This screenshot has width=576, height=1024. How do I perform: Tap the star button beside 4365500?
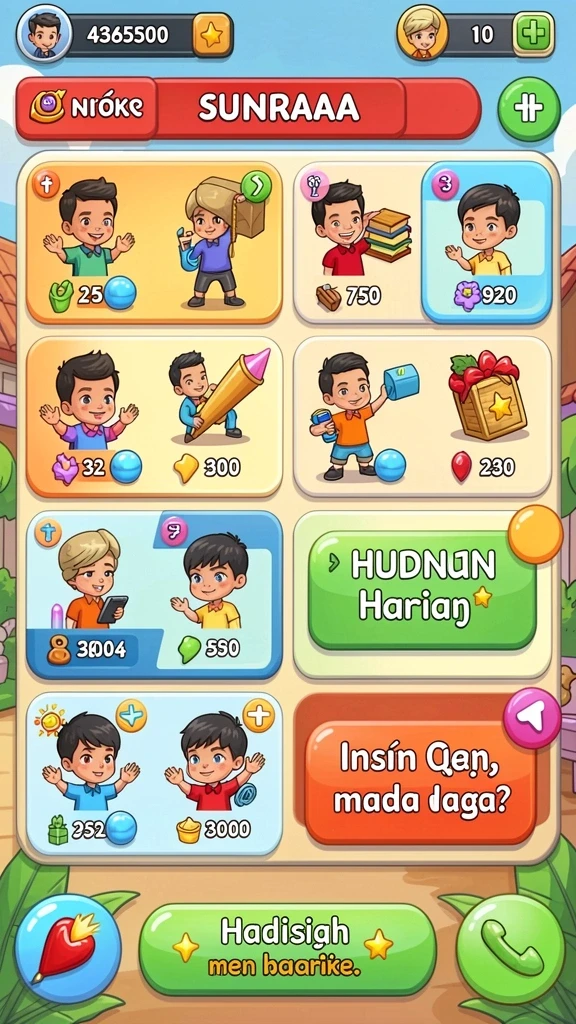coord(212,35)
